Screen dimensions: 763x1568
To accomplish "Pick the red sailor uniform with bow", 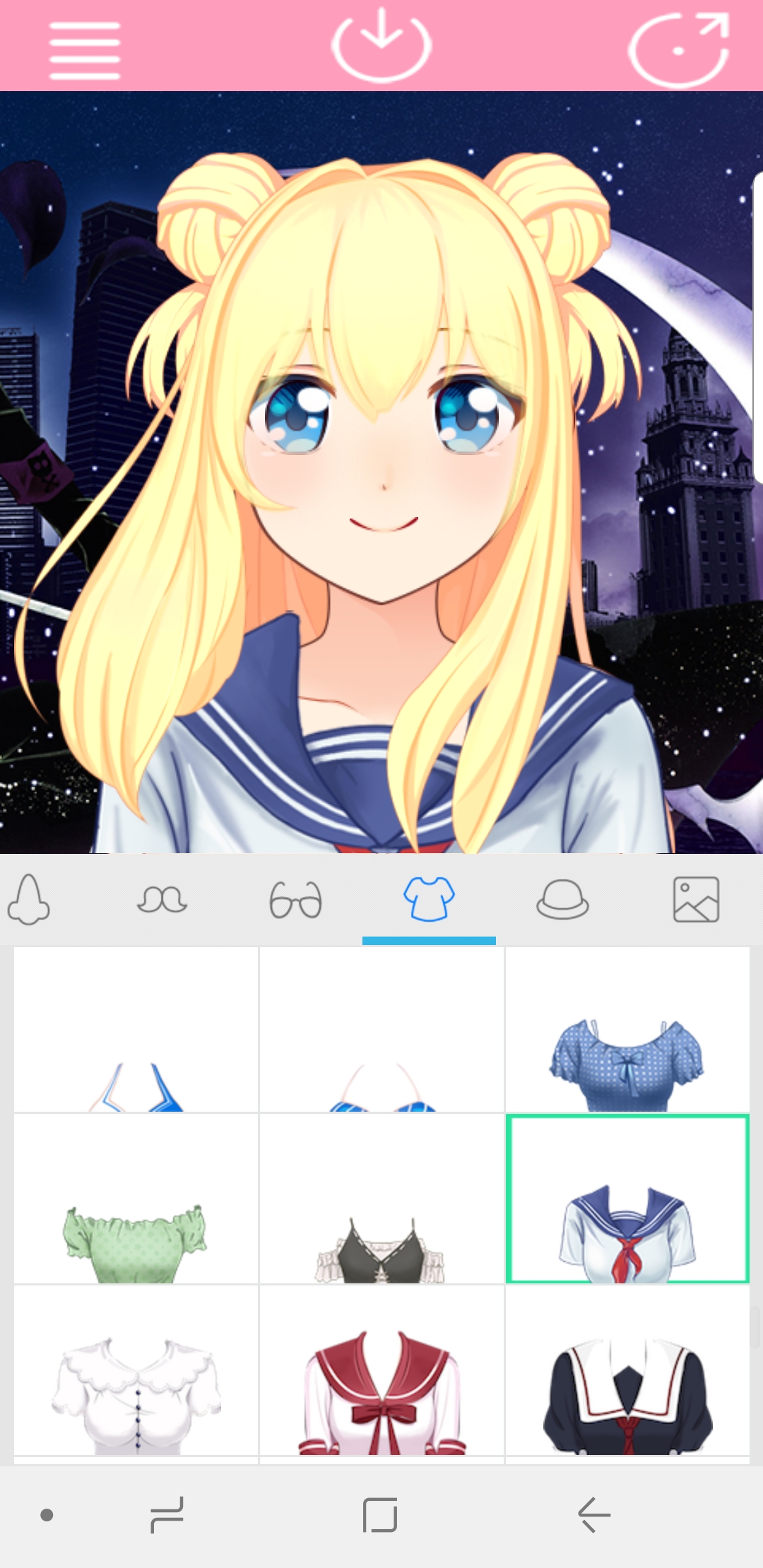I will click(381, 1370).
